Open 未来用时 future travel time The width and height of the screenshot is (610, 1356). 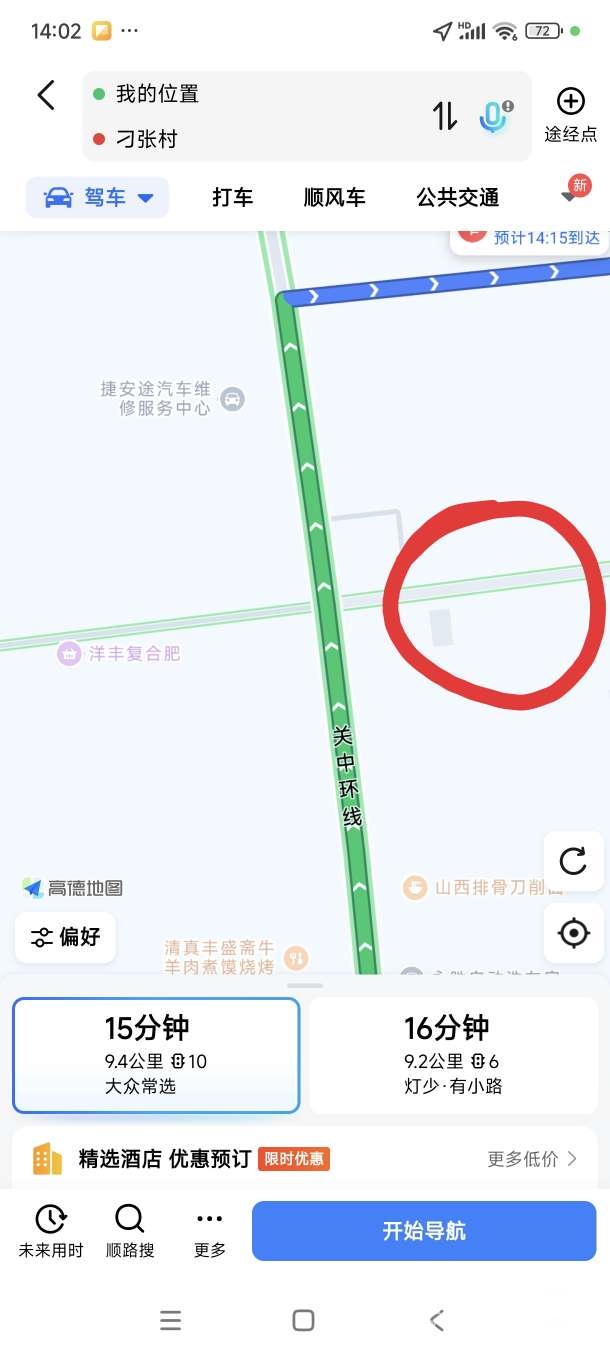click(50, 1230)
